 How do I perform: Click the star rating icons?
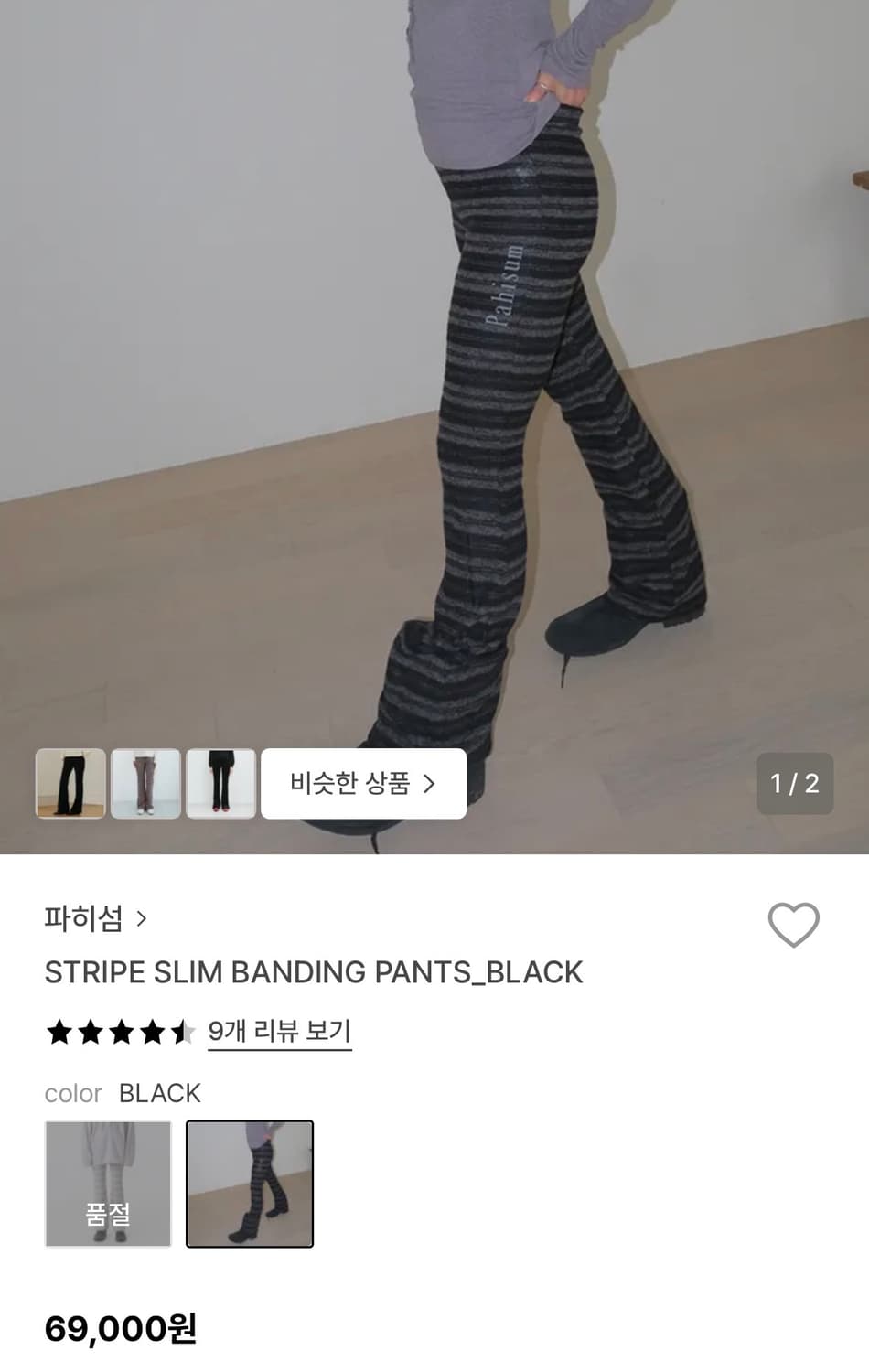tap(119, 1032)
